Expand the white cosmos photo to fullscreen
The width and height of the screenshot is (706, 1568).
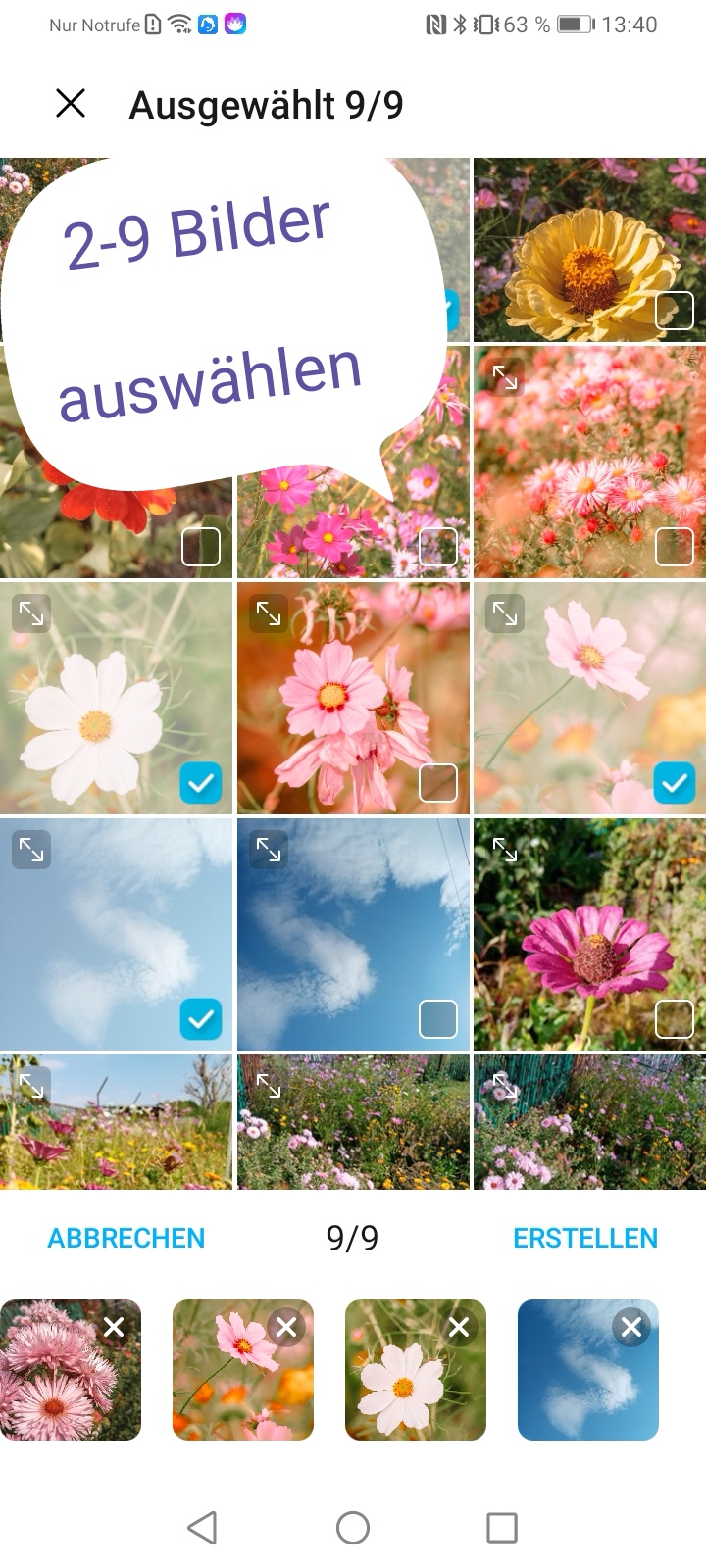click(x=31, y=614)
